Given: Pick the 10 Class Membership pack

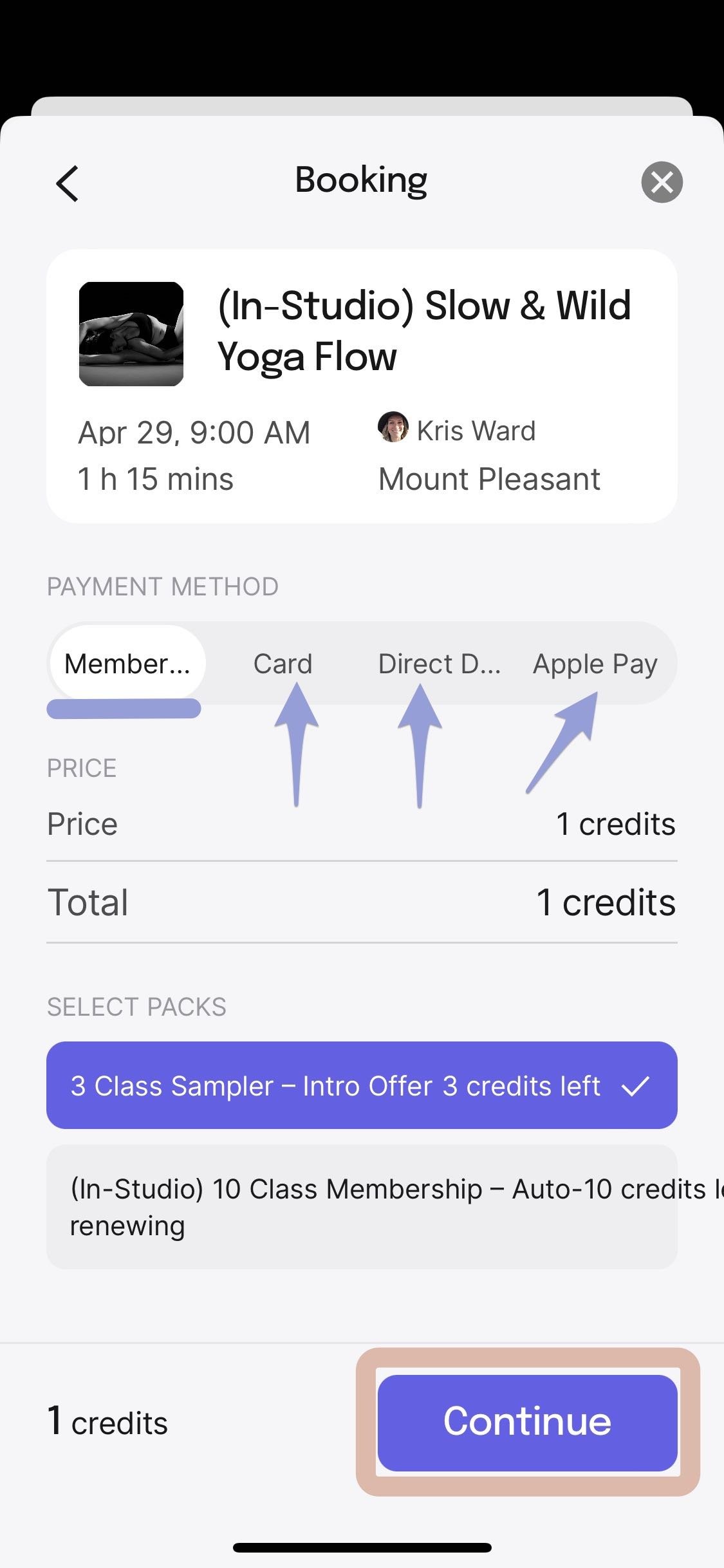Looking at the screenshot, I should tap(362, 1207).
